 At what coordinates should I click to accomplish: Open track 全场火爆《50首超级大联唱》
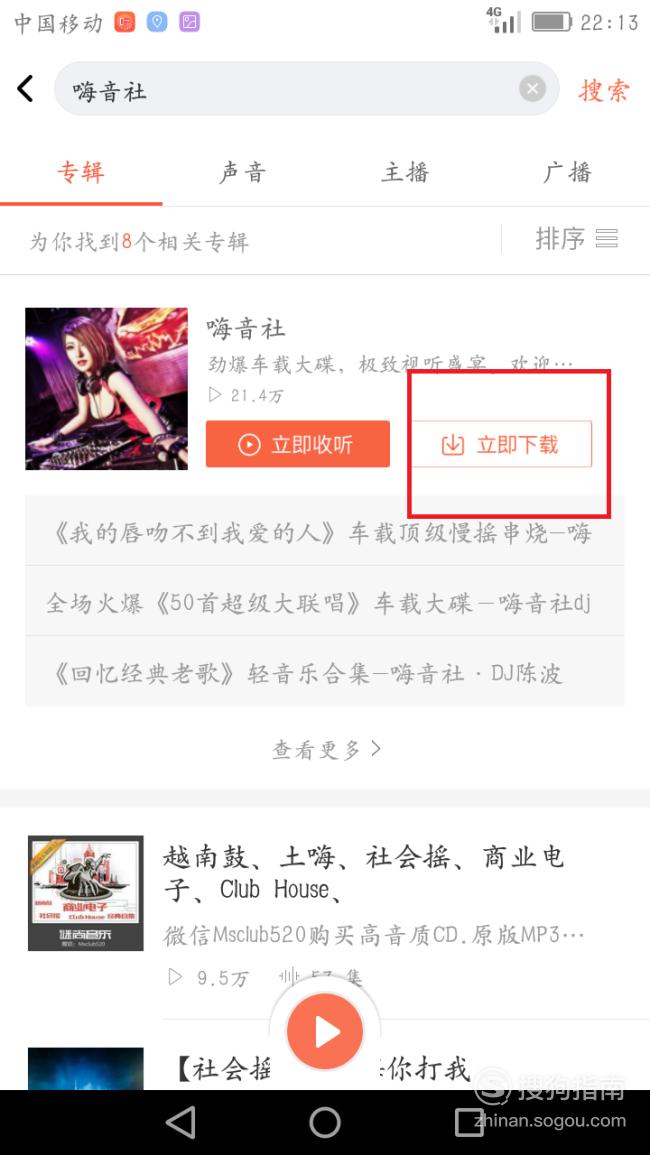pos(324,602)
